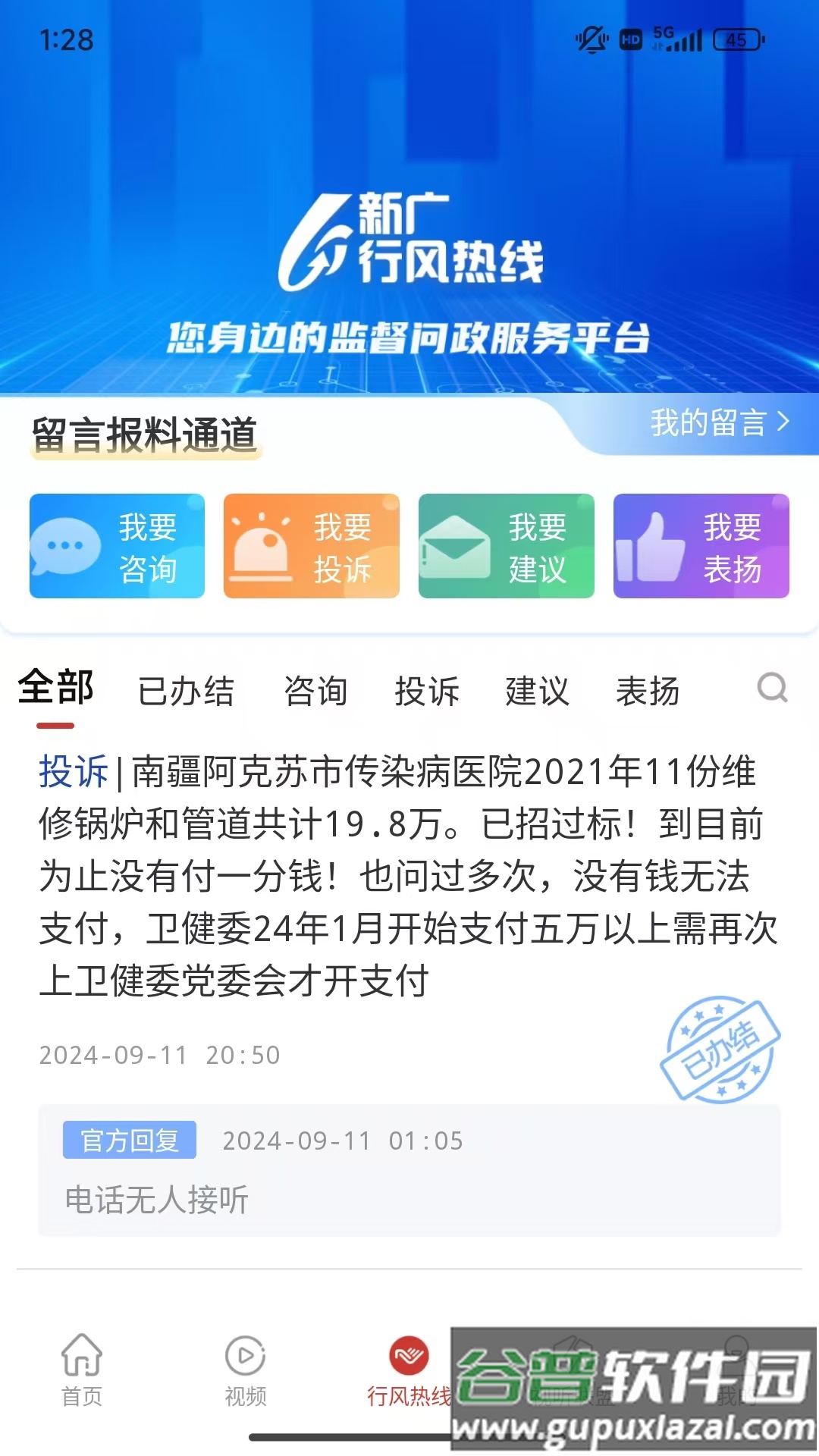Open the 咨询 filter option

[x=317, y=690]
